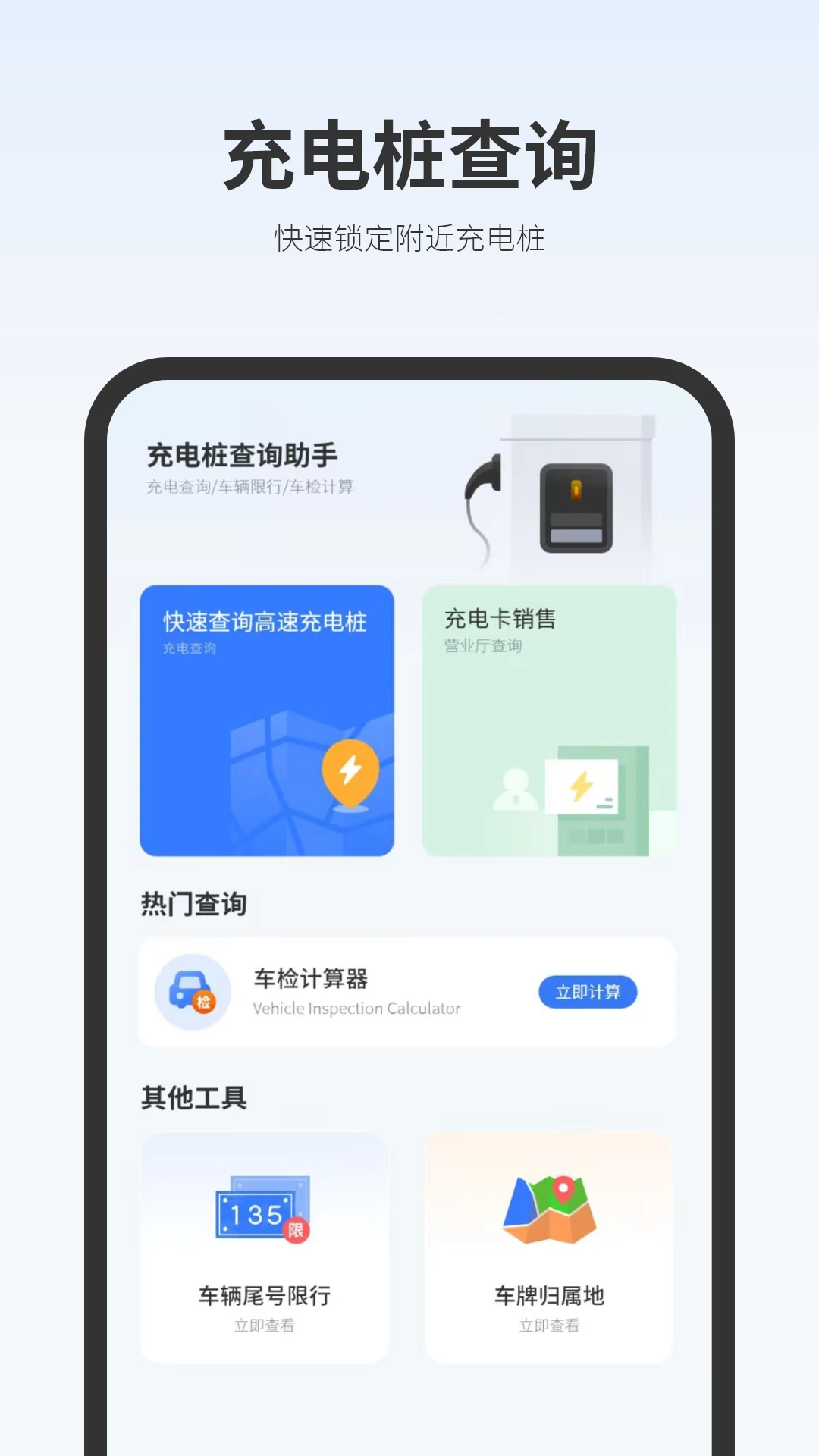Tap the 车辆尾号限行 card
Viewport: 819px width, 1456px height.
[264, 1251]
